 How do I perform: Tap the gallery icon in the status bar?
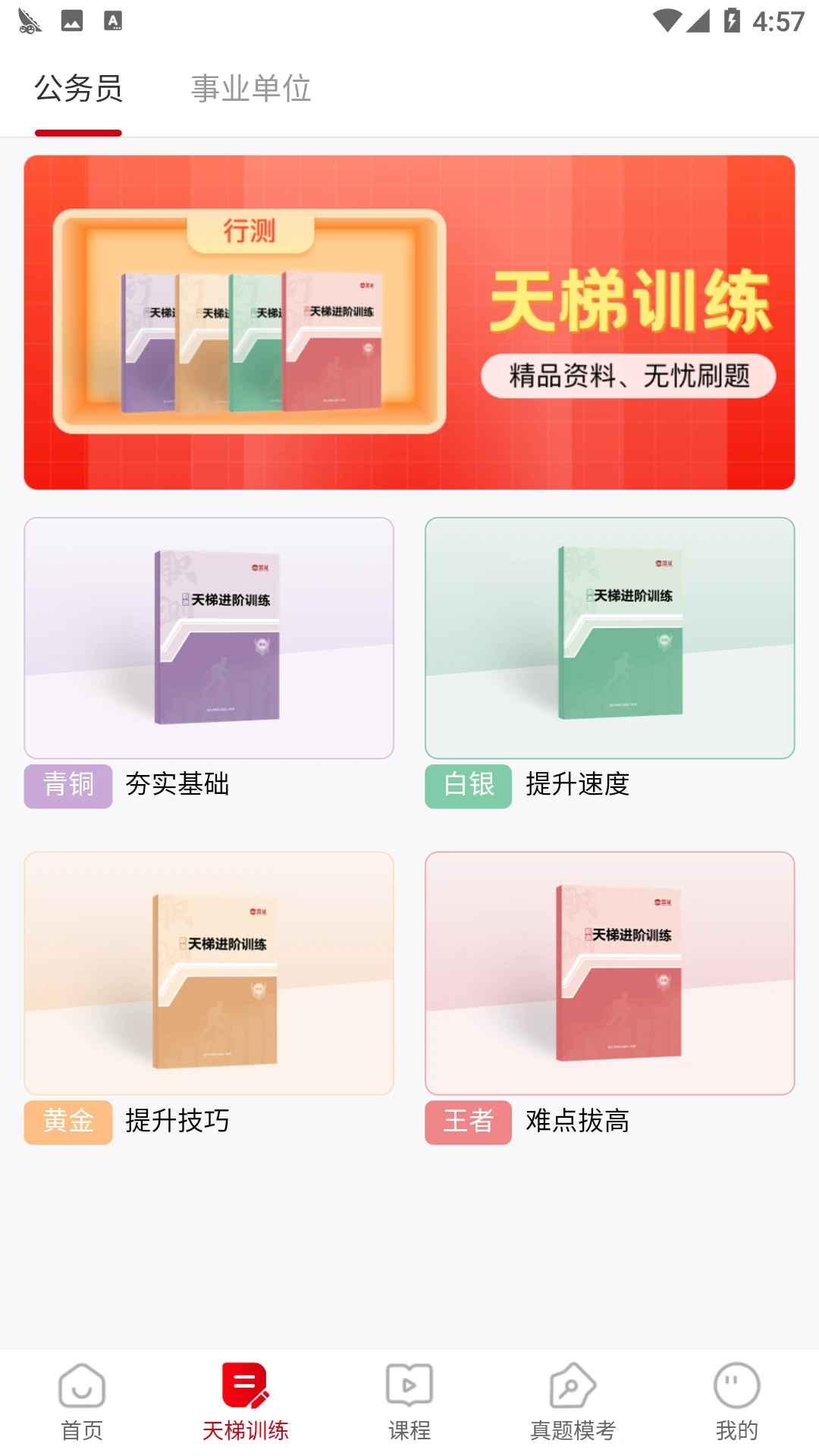pos(72,21)
